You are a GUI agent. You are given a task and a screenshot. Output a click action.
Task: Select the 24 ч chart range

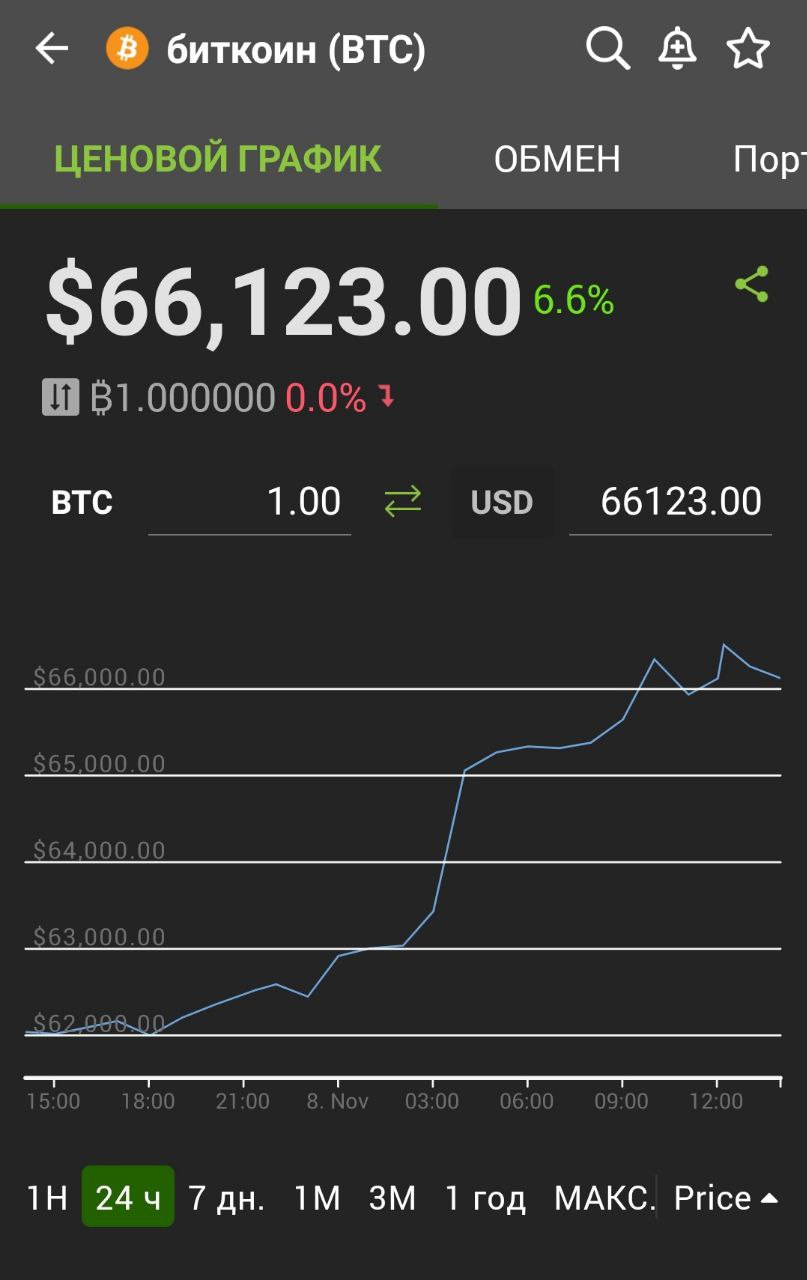(x=128, y=1197)
